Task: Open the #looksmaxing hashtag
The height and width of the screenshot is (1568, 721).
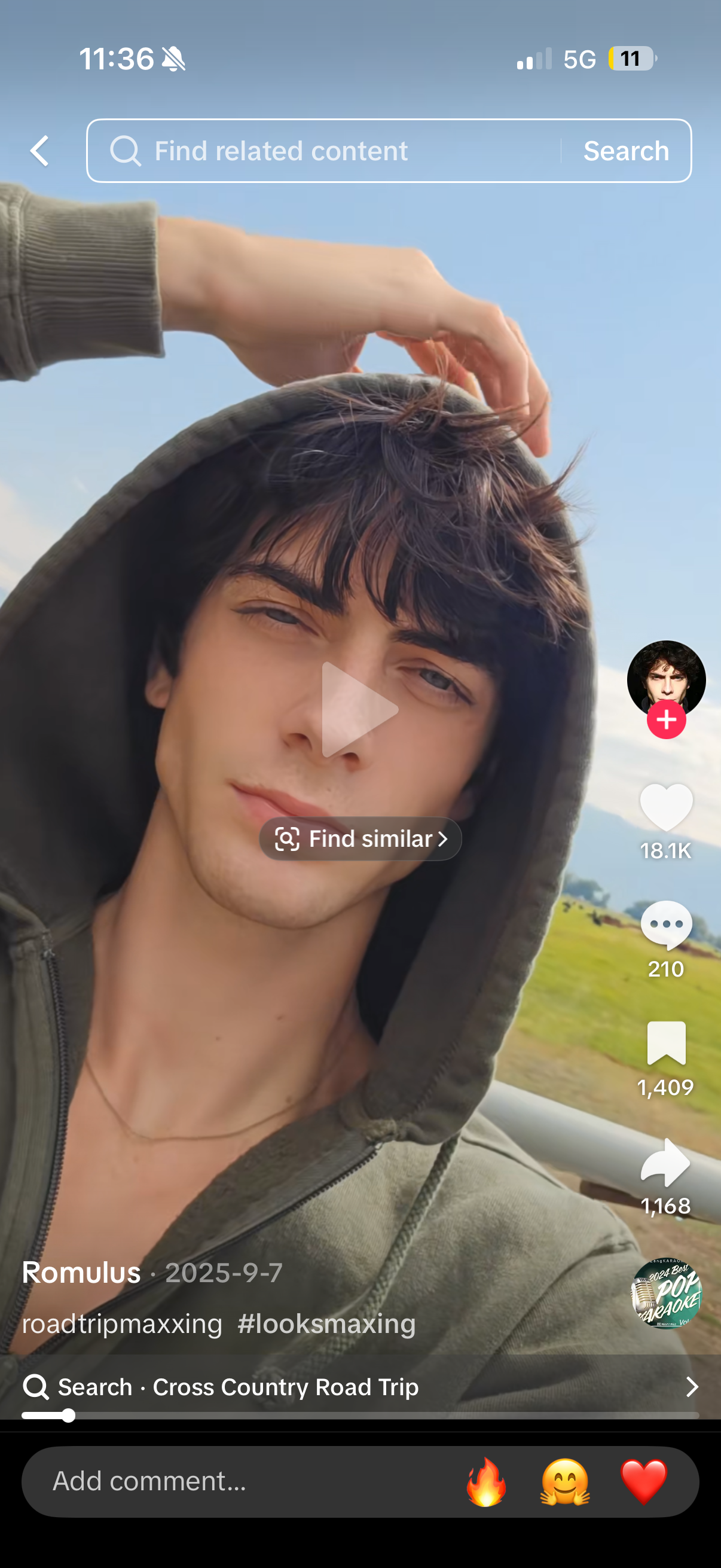Action: [326, 1324]
